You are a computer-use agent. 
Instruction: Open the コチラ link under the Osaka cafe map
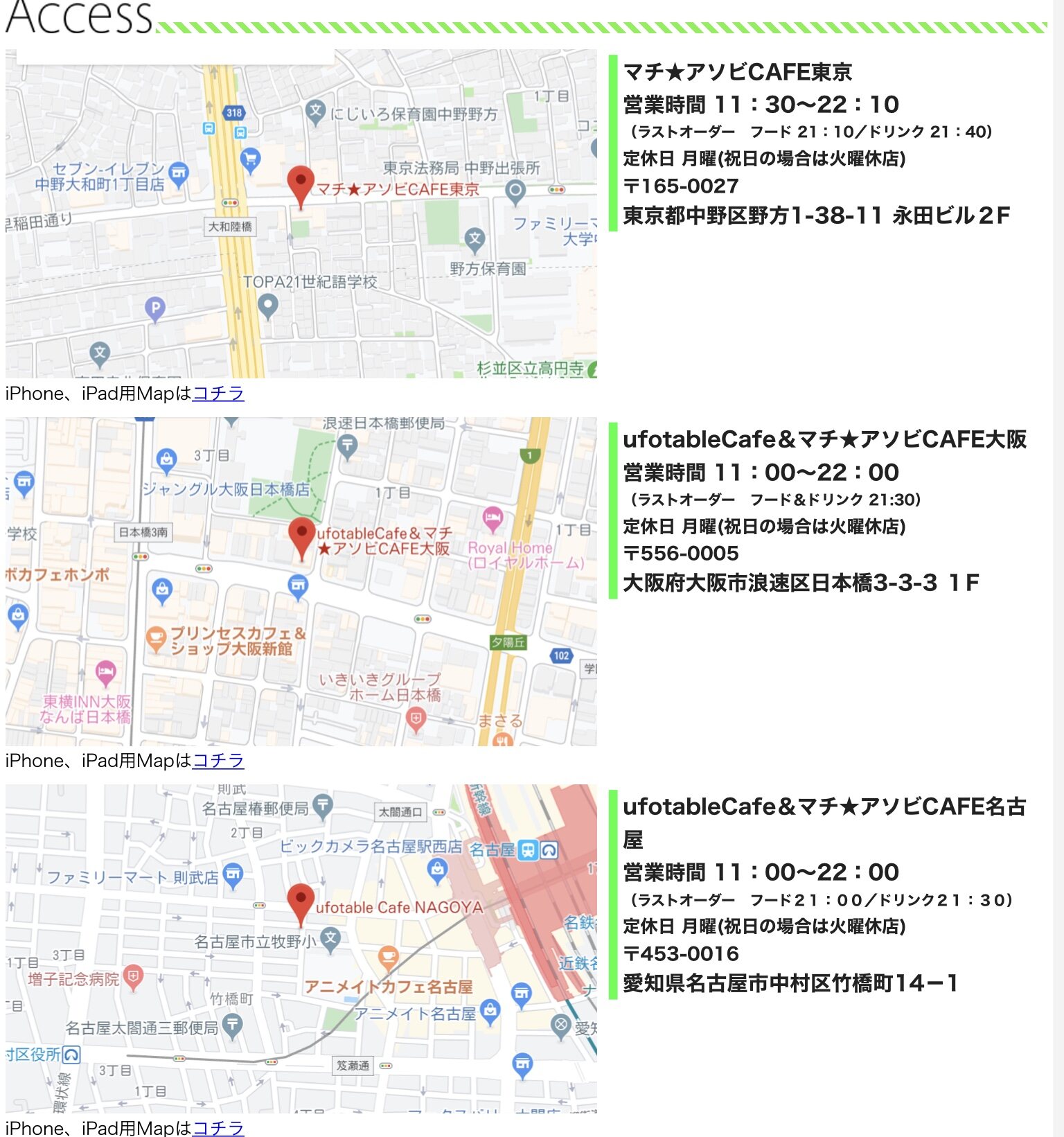point(218,761)
